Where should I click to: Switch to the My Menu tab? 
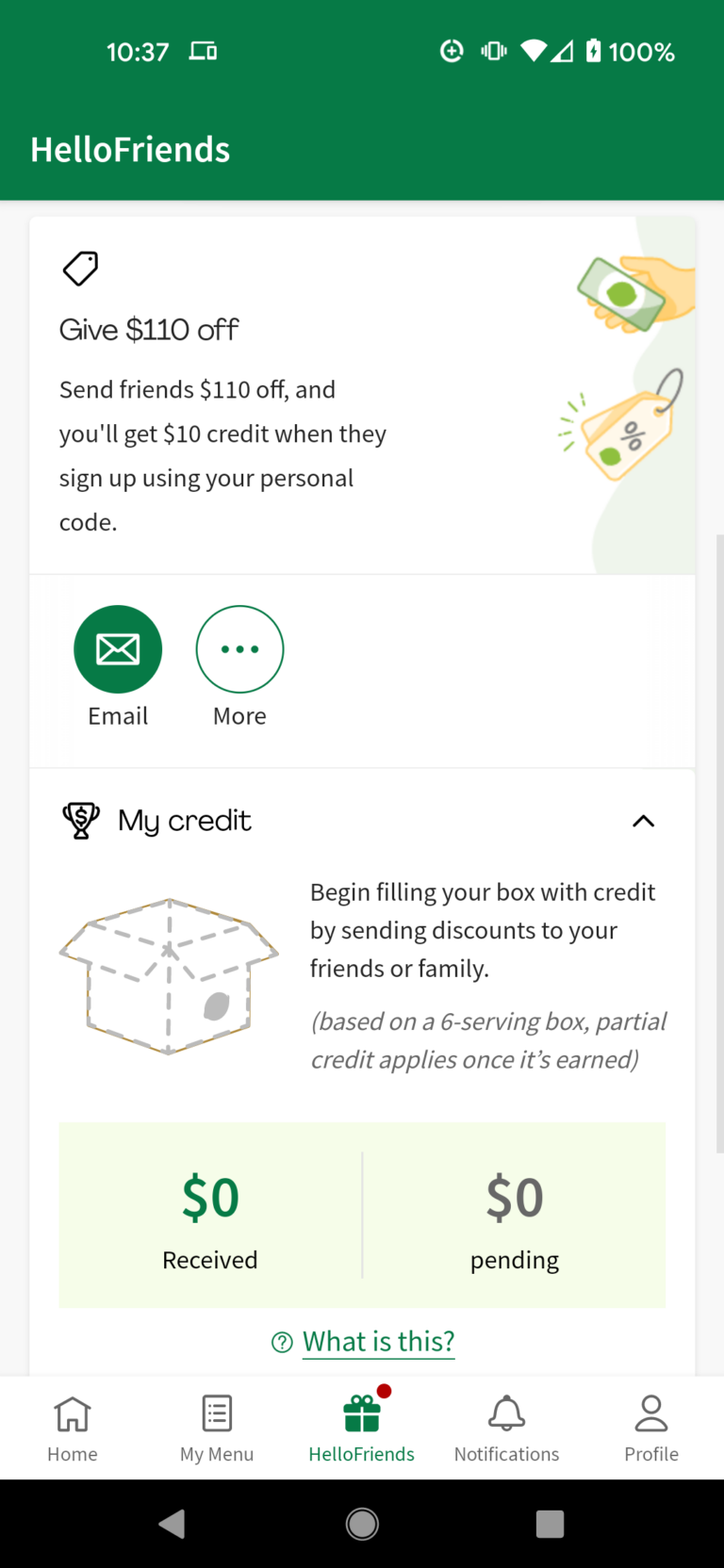217,1427
